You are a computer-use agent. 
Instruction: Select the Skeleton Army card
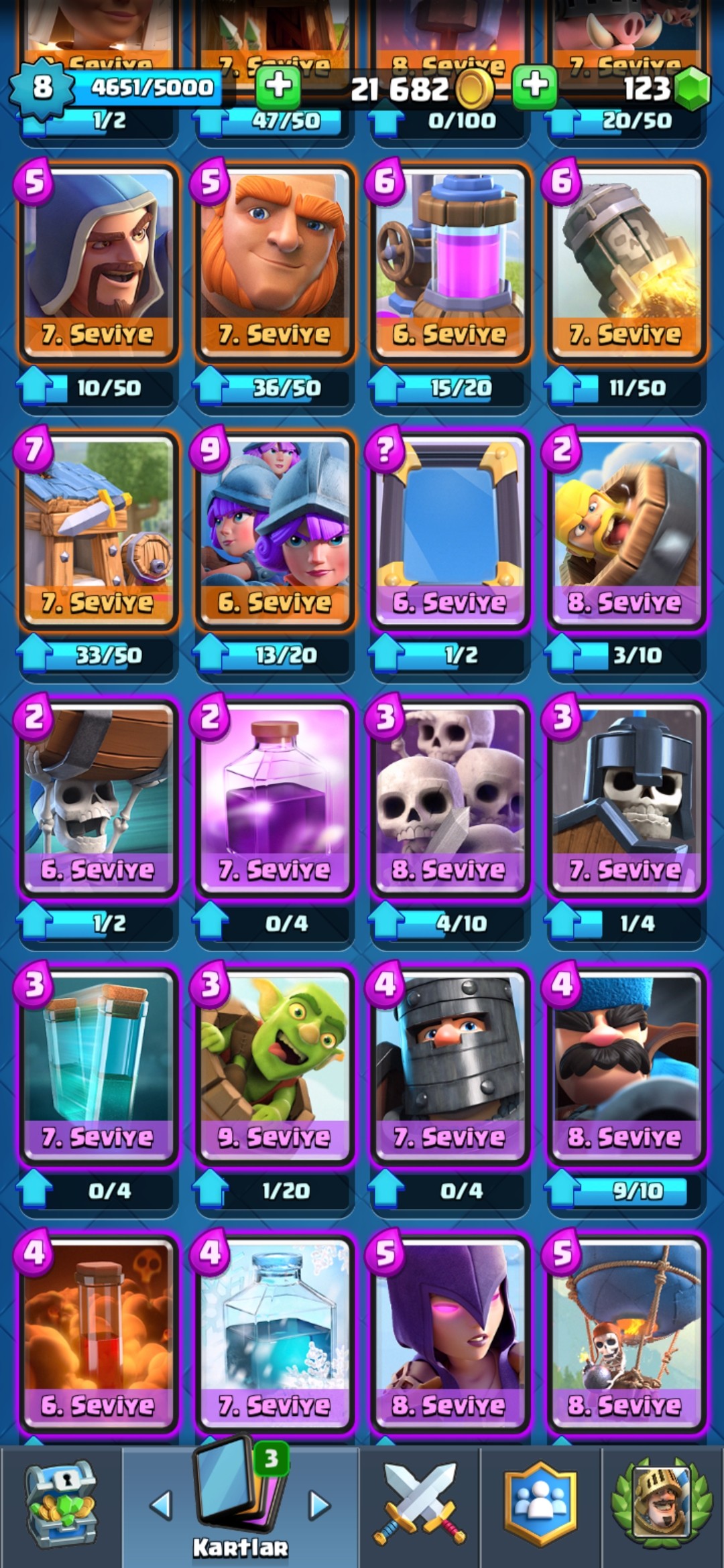450,799
